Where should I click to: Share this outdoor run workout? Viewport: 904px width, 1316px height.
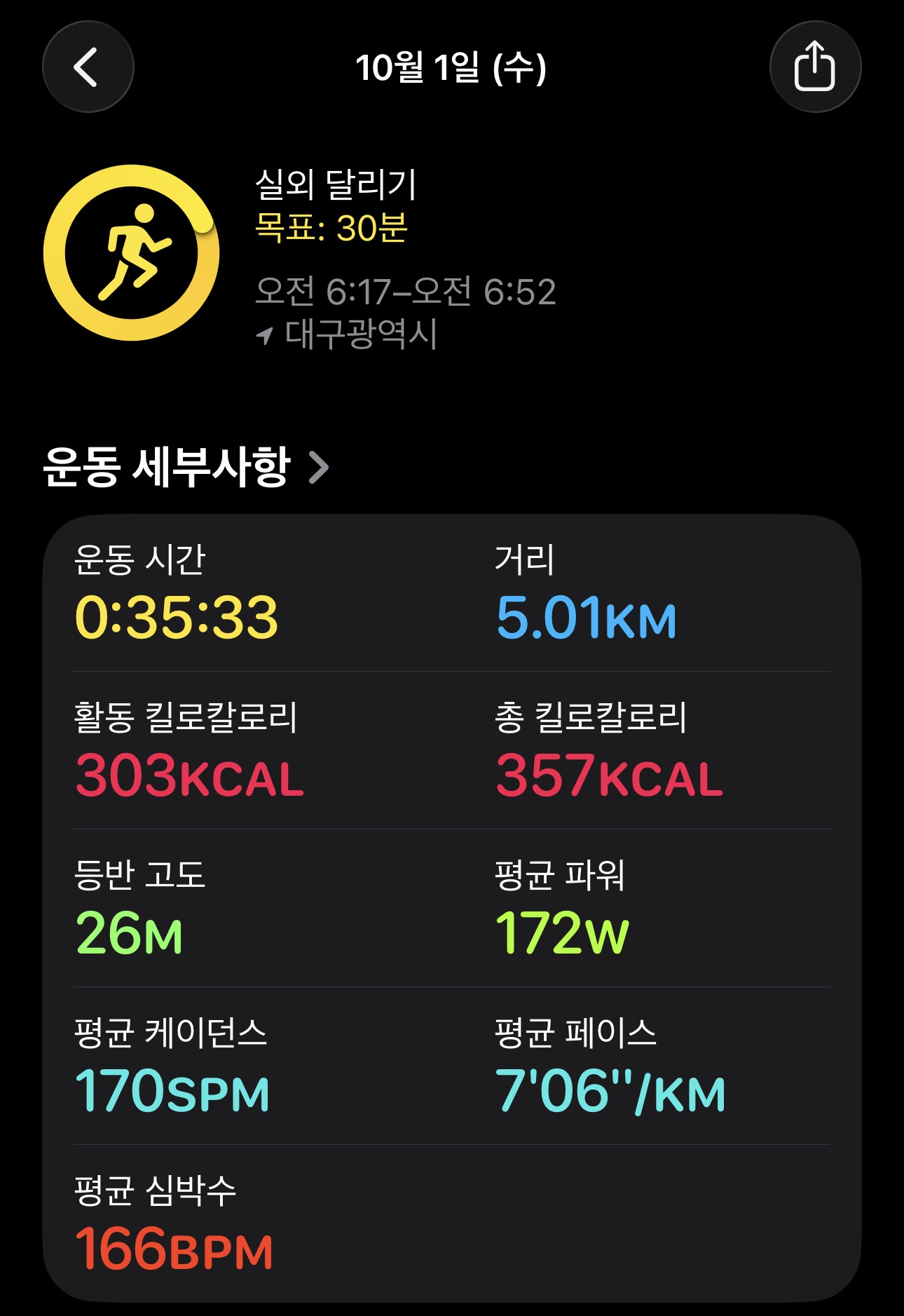(814, 67)
